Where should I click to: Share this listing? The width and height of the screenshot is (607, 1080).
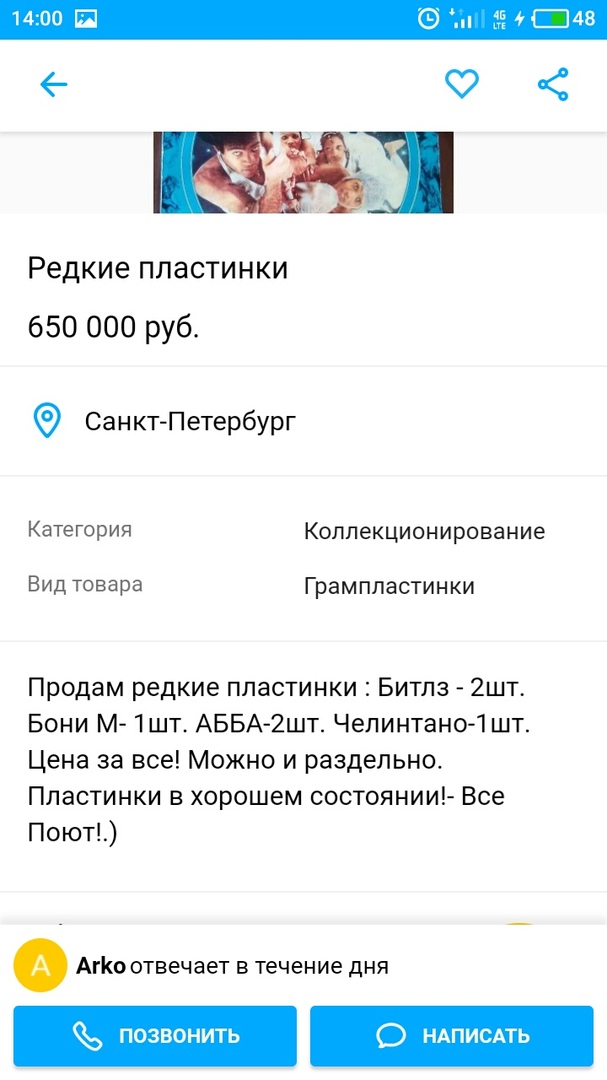coord(553,85)
